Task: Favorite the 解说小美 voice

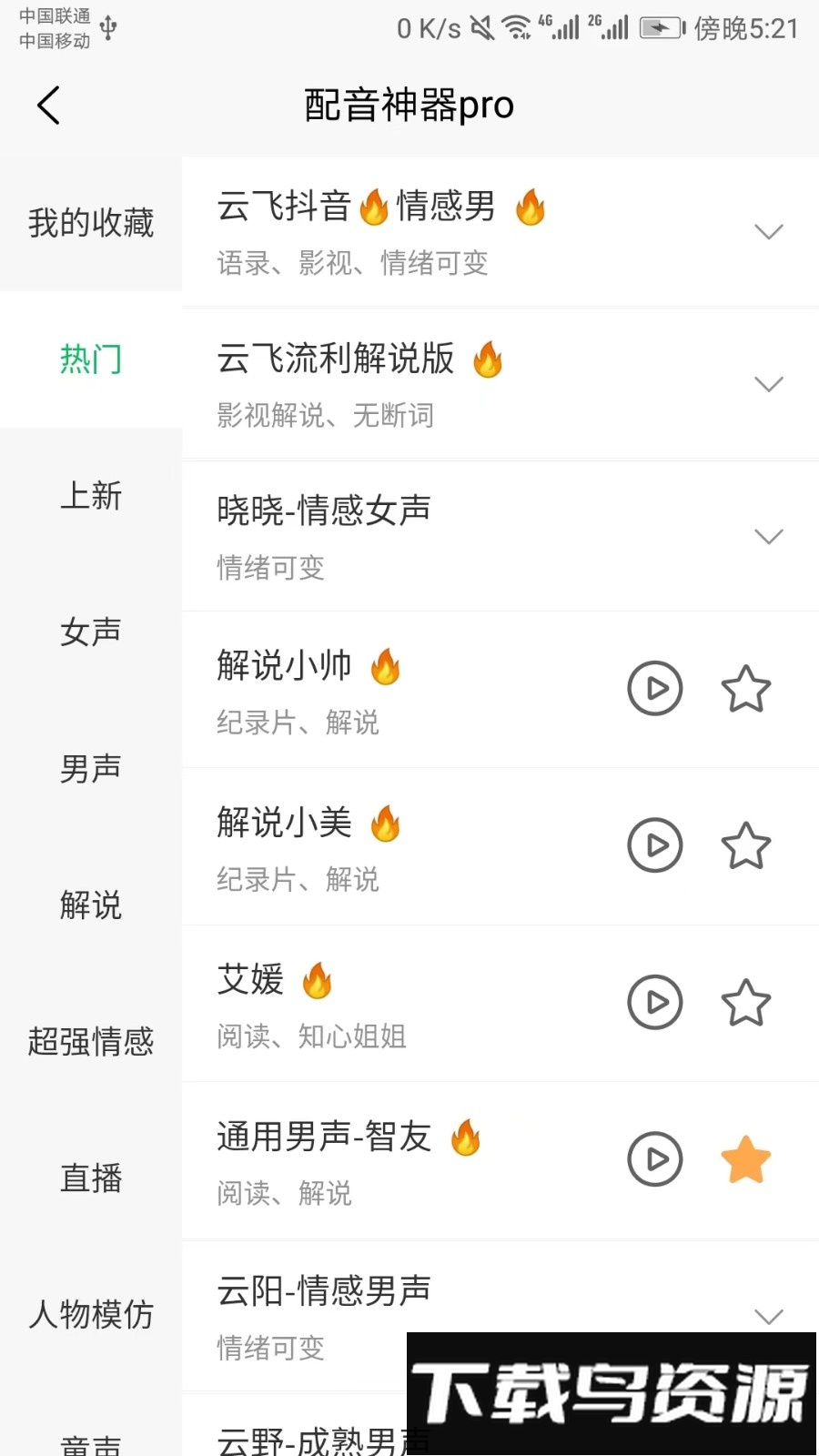Action: click(x=746, y=845)
